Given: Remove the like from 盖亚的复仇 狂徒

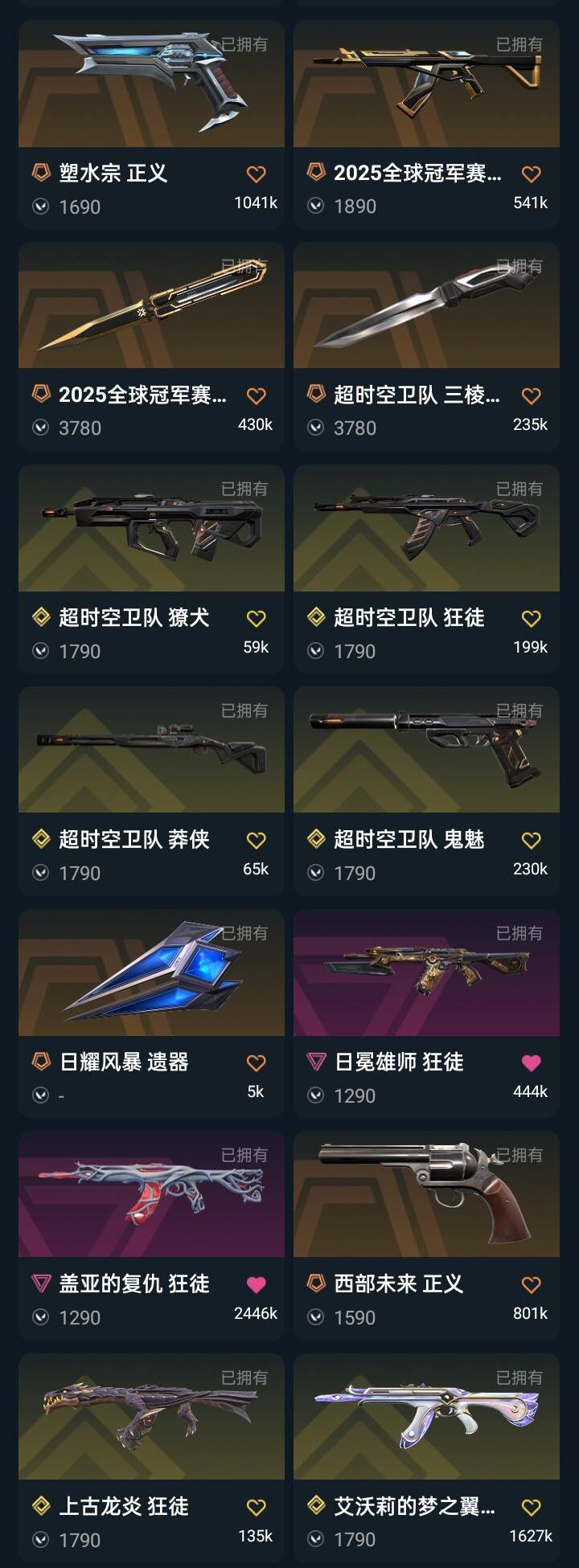Looking at the screenshot, I should 256,1285.
